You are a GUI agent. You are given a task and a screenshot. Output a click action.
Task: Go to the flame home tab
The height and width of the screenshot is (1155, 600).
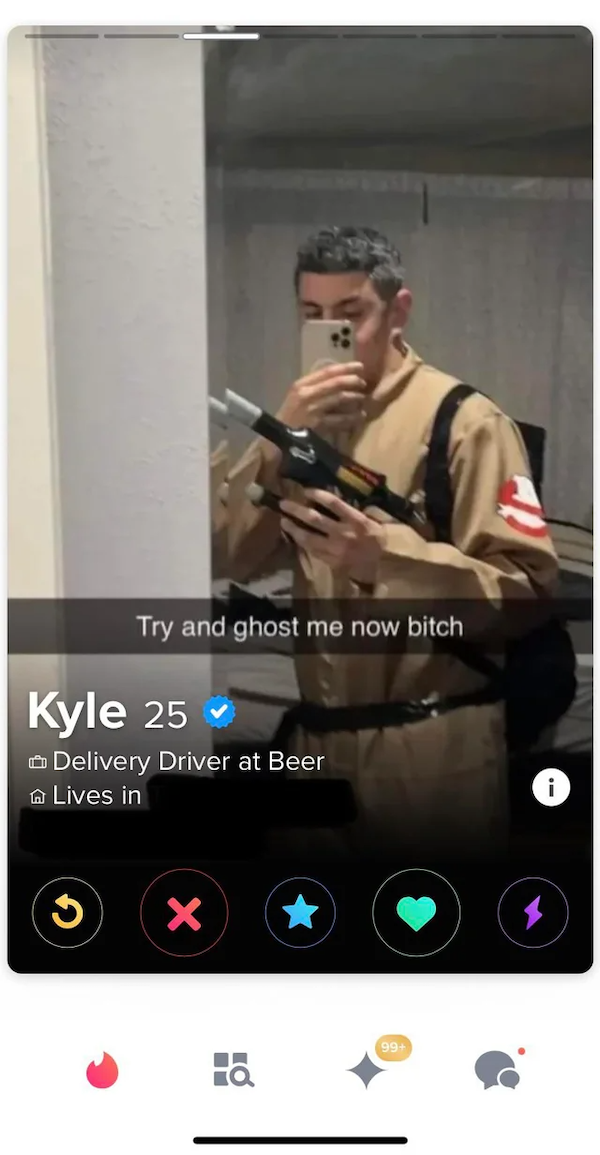102,1071
